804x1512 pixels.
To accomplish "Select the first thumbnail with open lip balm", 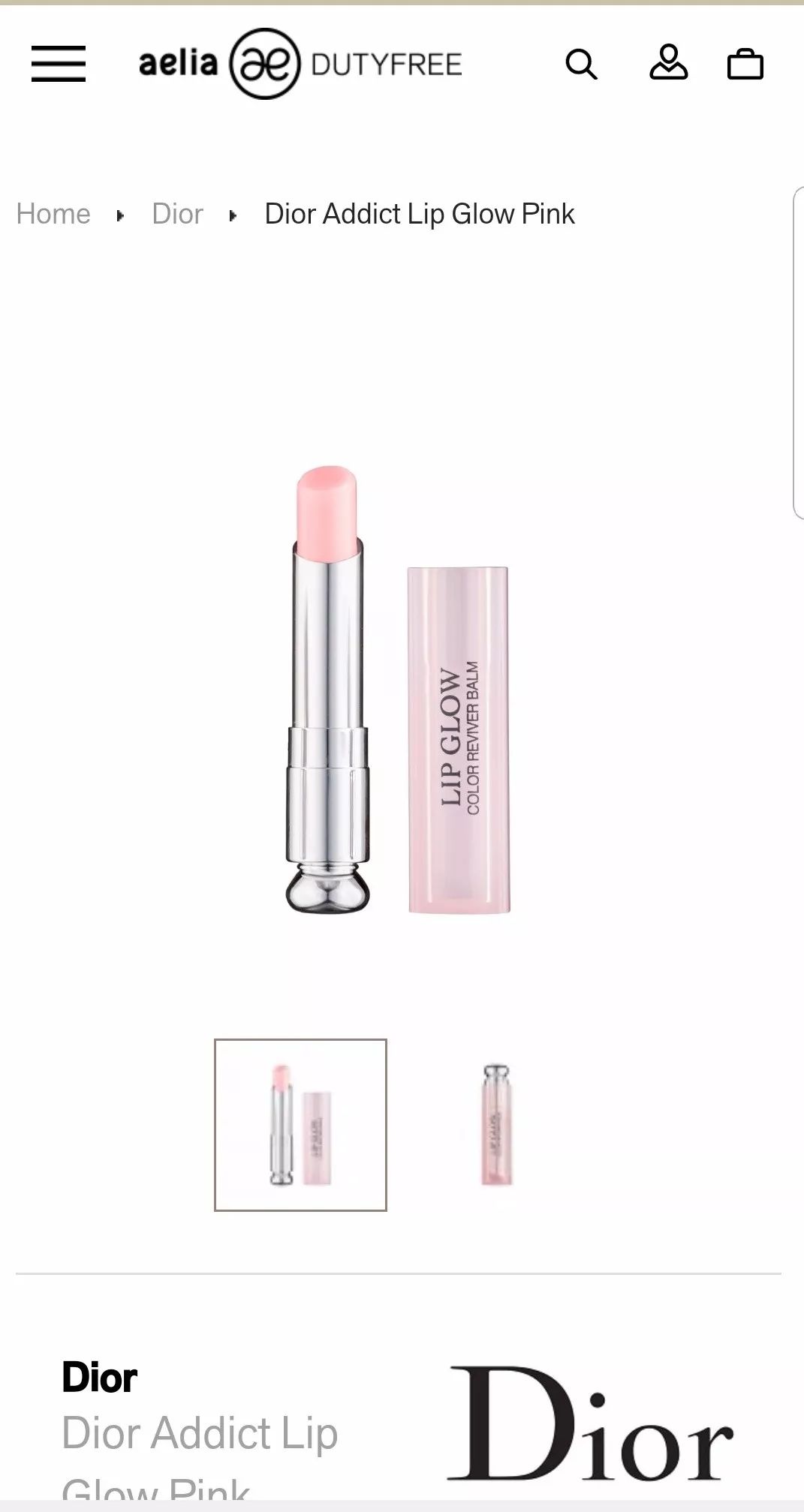I will (x=300, y=1125).
